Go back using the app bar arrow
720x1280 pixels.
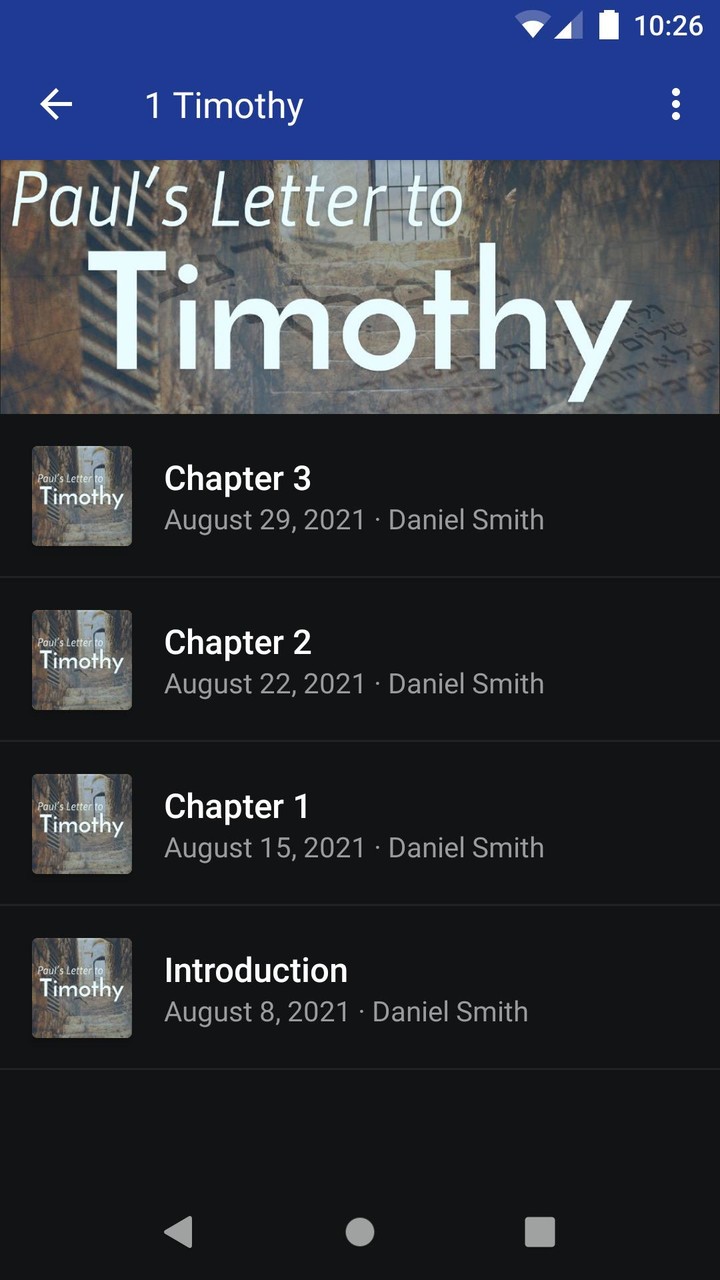(56, 104)
